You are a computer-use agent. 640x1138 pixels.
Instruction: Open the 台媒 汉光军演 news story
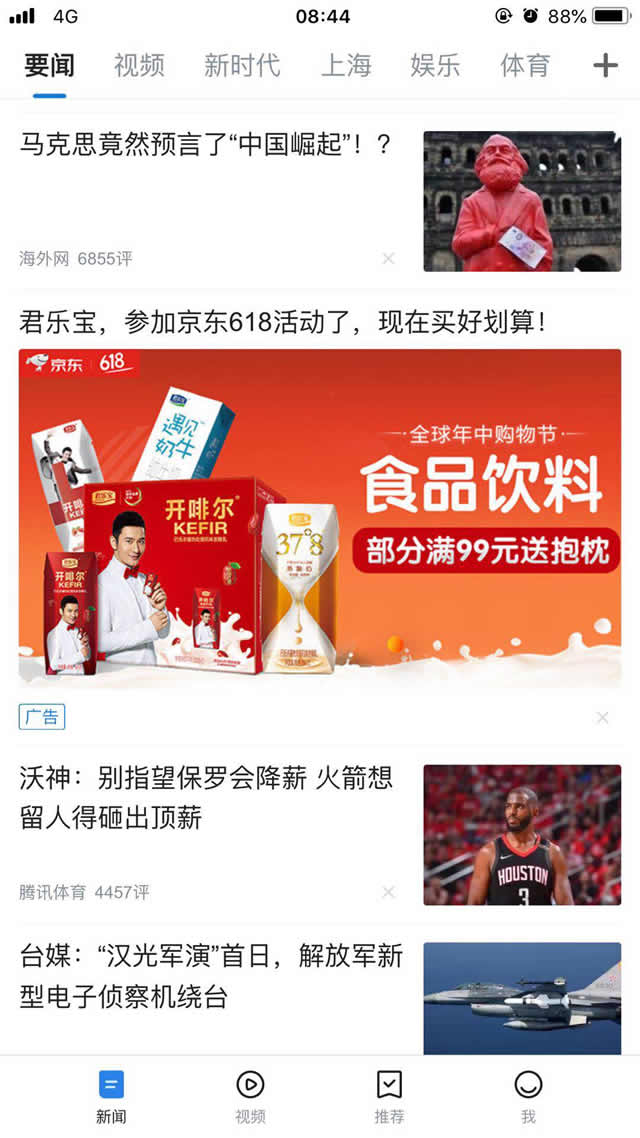coord(211,976)
